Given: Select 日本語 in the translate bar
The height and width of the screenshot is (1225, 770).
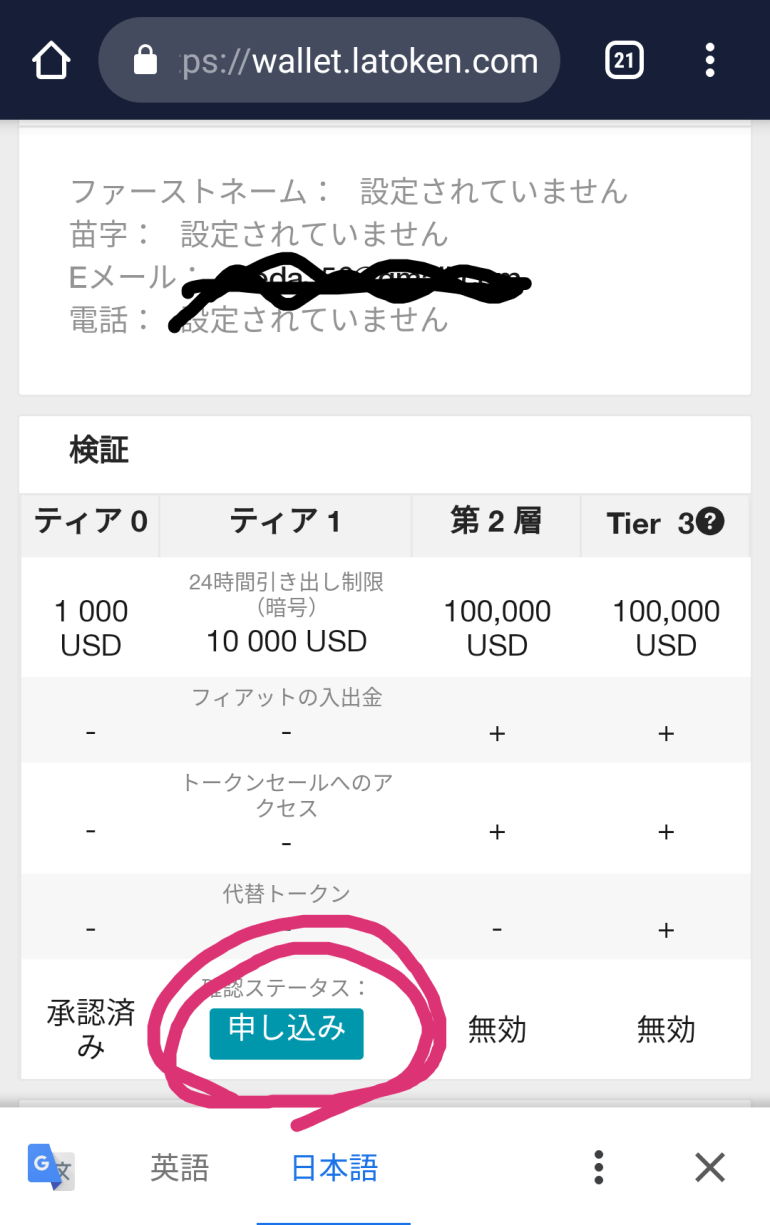Looking at the screenshot, I should pyautogui.click(x=334, y=1167).
